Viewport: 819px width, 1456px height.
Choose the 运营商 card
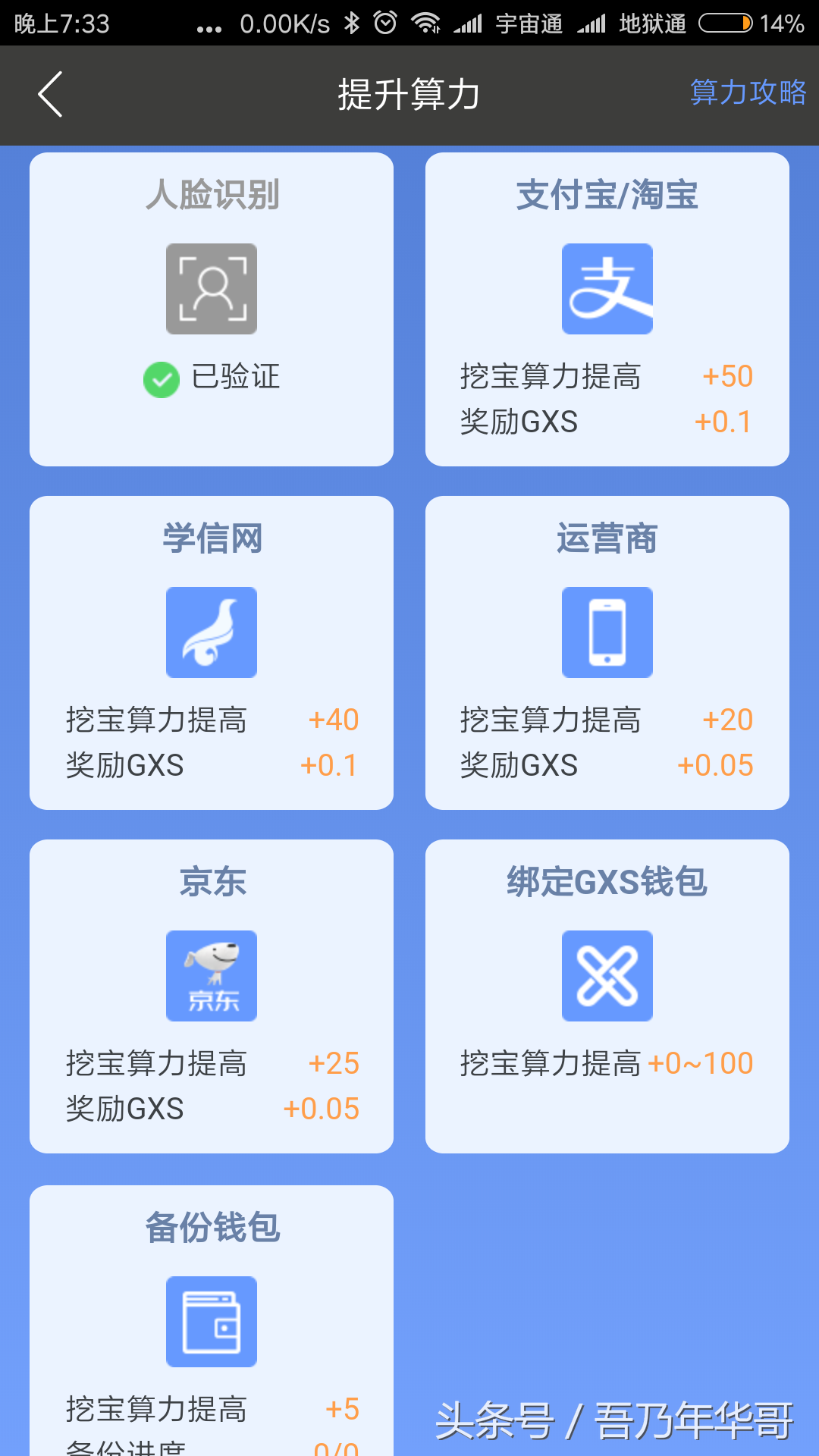tap(607, 652)
